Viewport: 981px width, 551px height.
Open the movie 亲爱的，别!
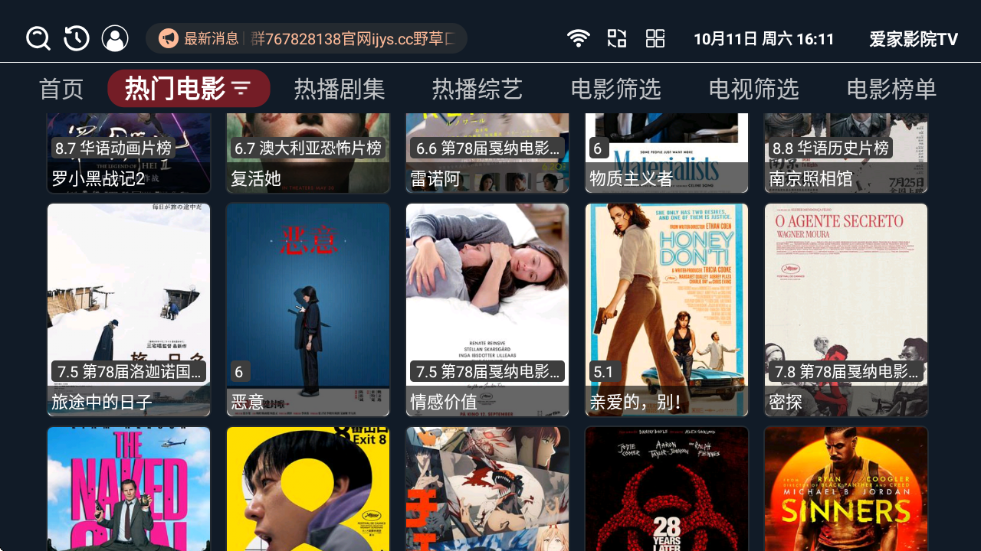click(x=667, y=310)
